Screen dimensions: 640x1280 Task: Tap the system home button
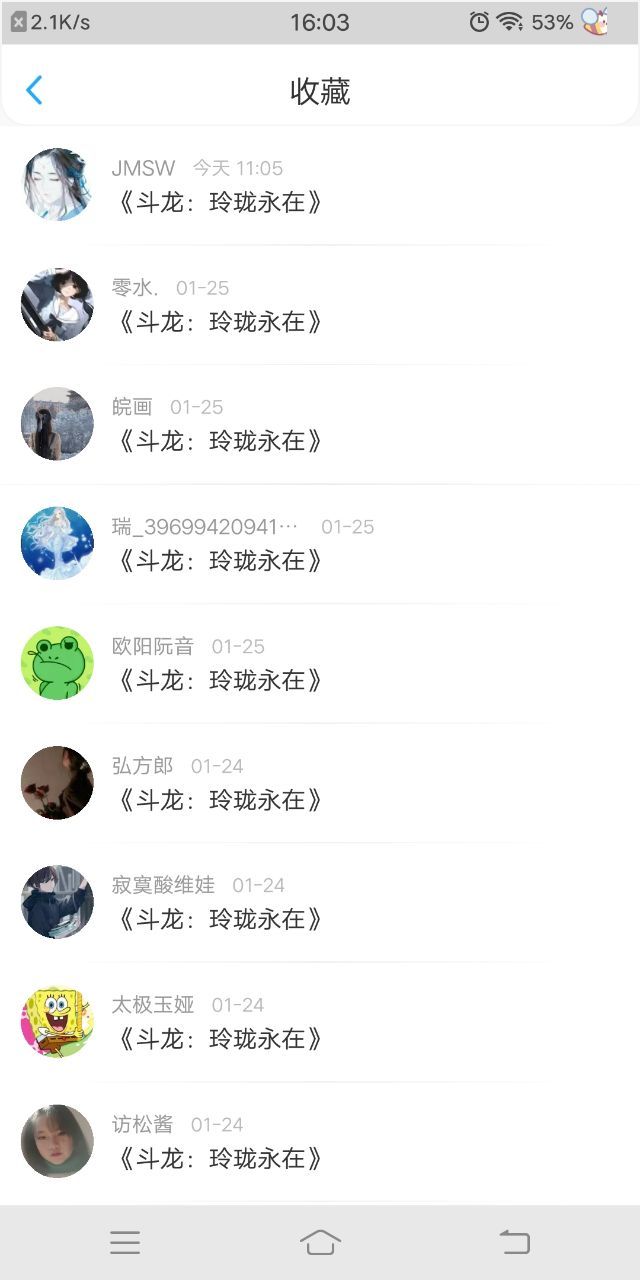click(320, 1243)
